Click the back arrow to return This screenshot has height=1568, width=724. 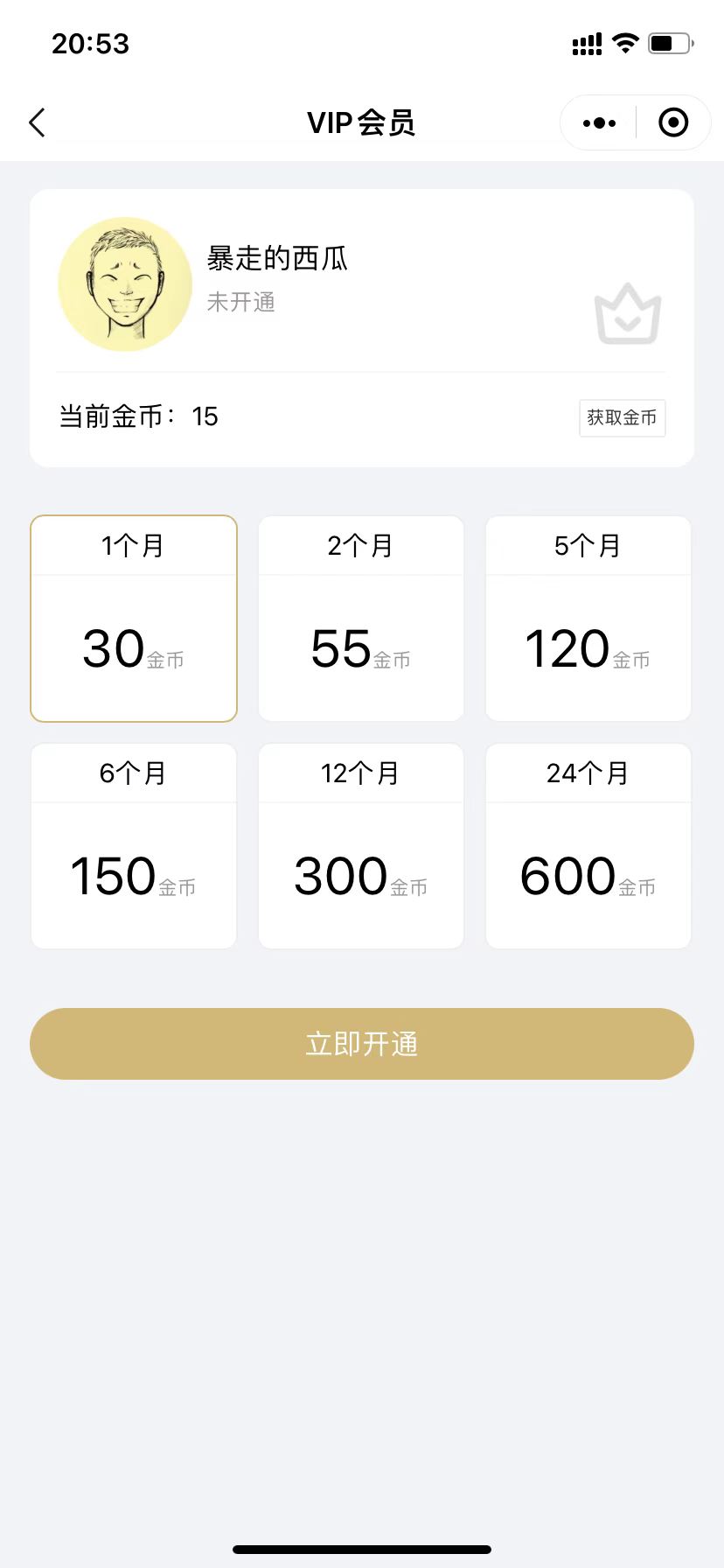point(37,122)
